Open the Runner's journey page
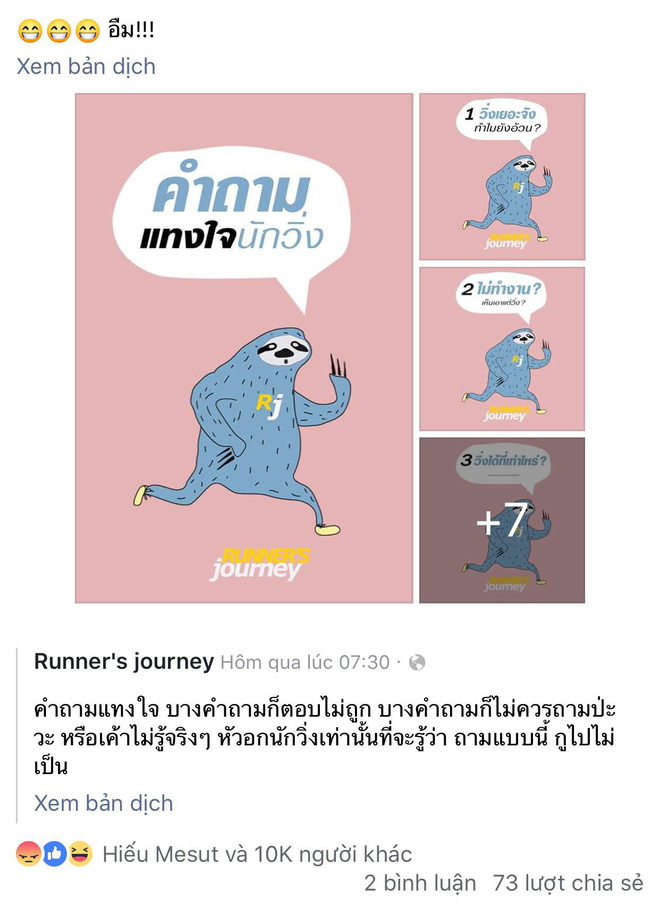This screenshot has height=907, width=660. (124, 662)
